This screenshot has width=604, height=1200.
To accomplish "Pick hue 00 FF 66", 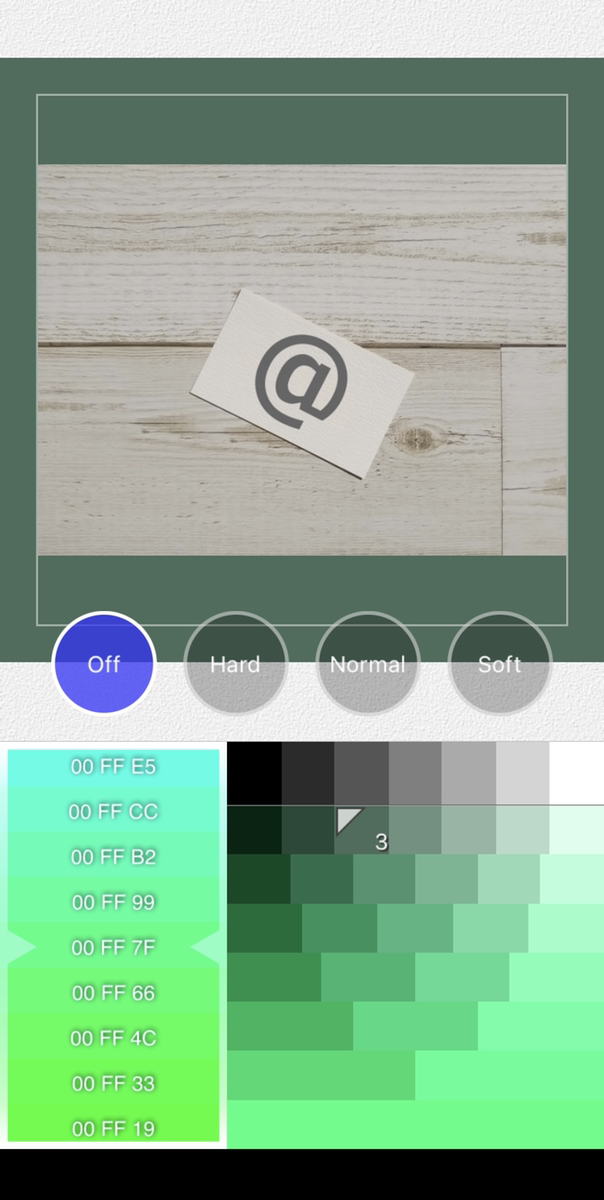I will [113, 992].
